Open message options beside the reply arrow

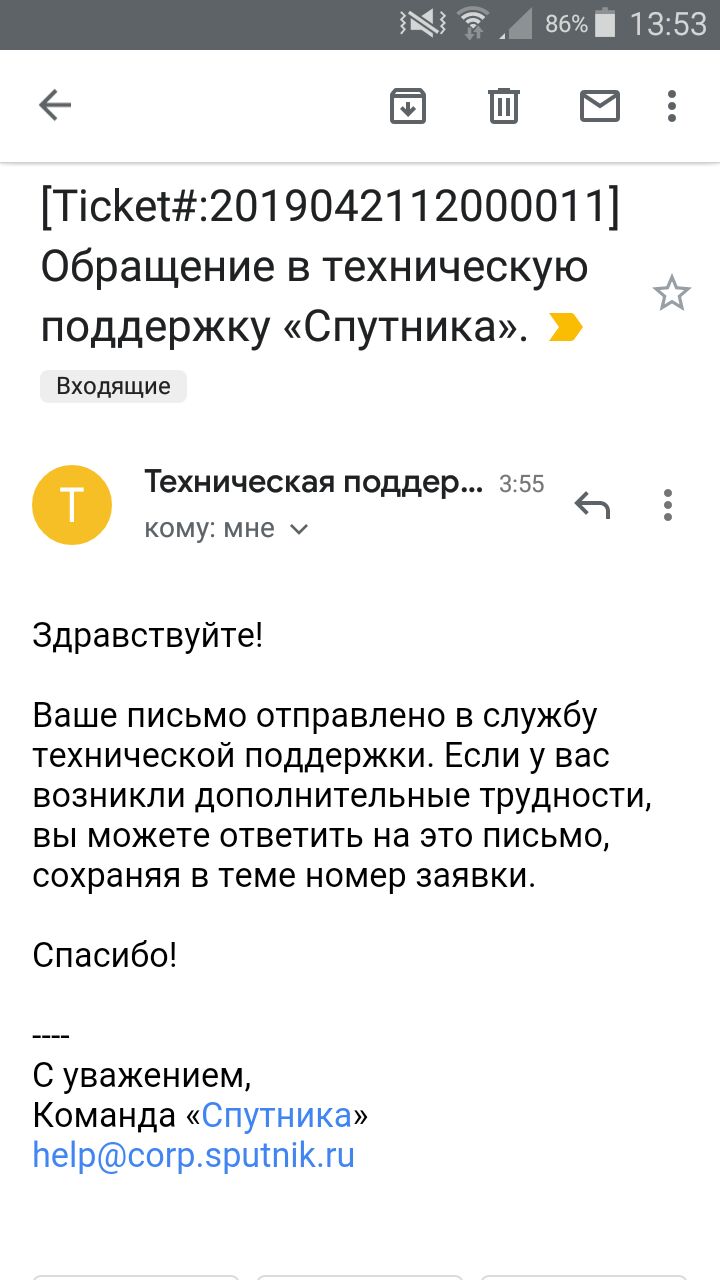click(x=668, y=505)
